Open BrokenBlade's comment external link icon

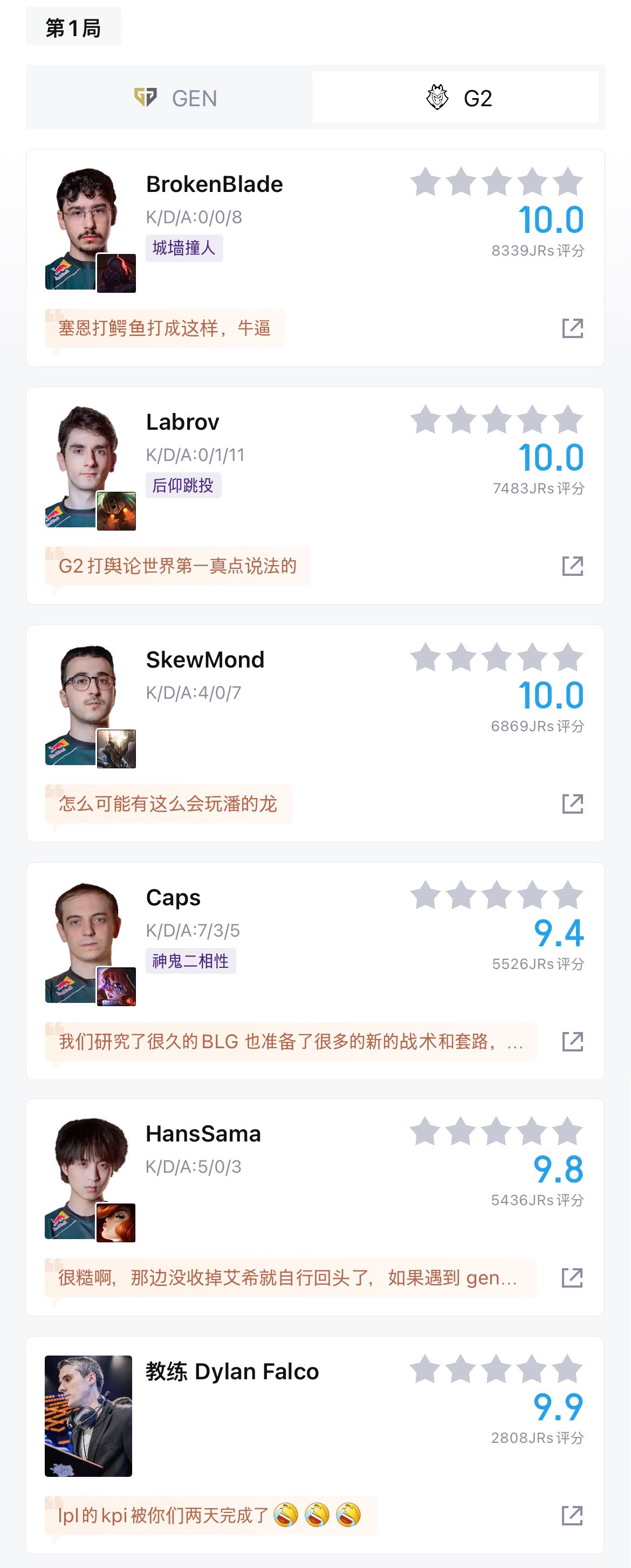tap(573, 327)
